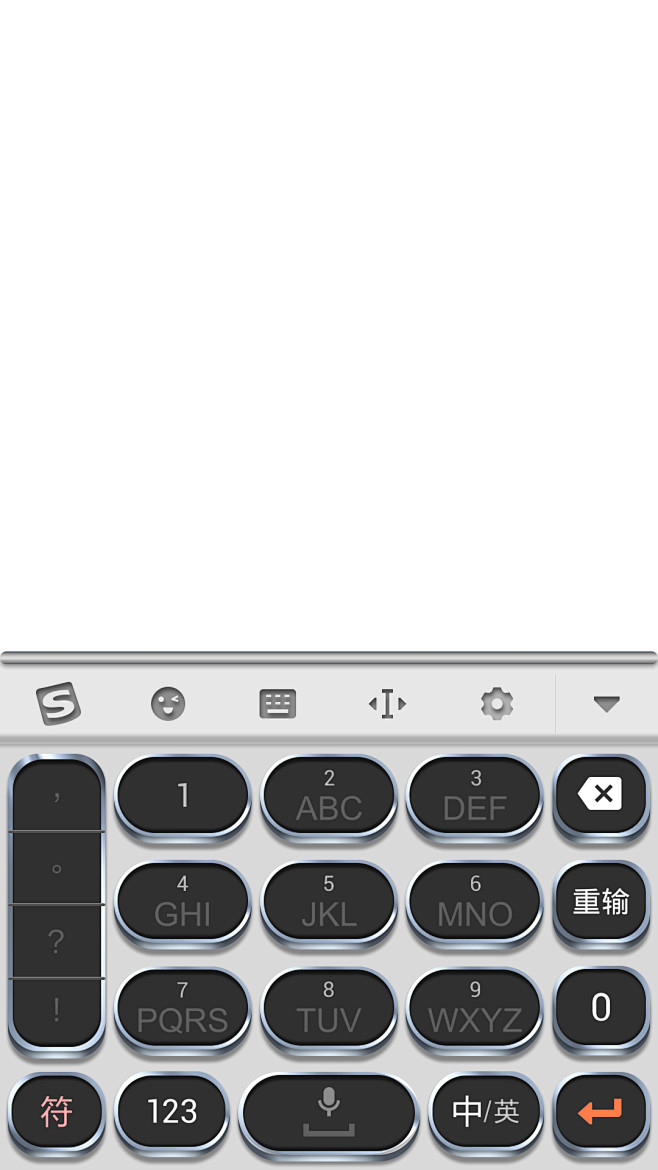The width and height of the screenshot is (658, 1170).
Task: Tap the 7 PQRS key
Action: pos(182,1008)
